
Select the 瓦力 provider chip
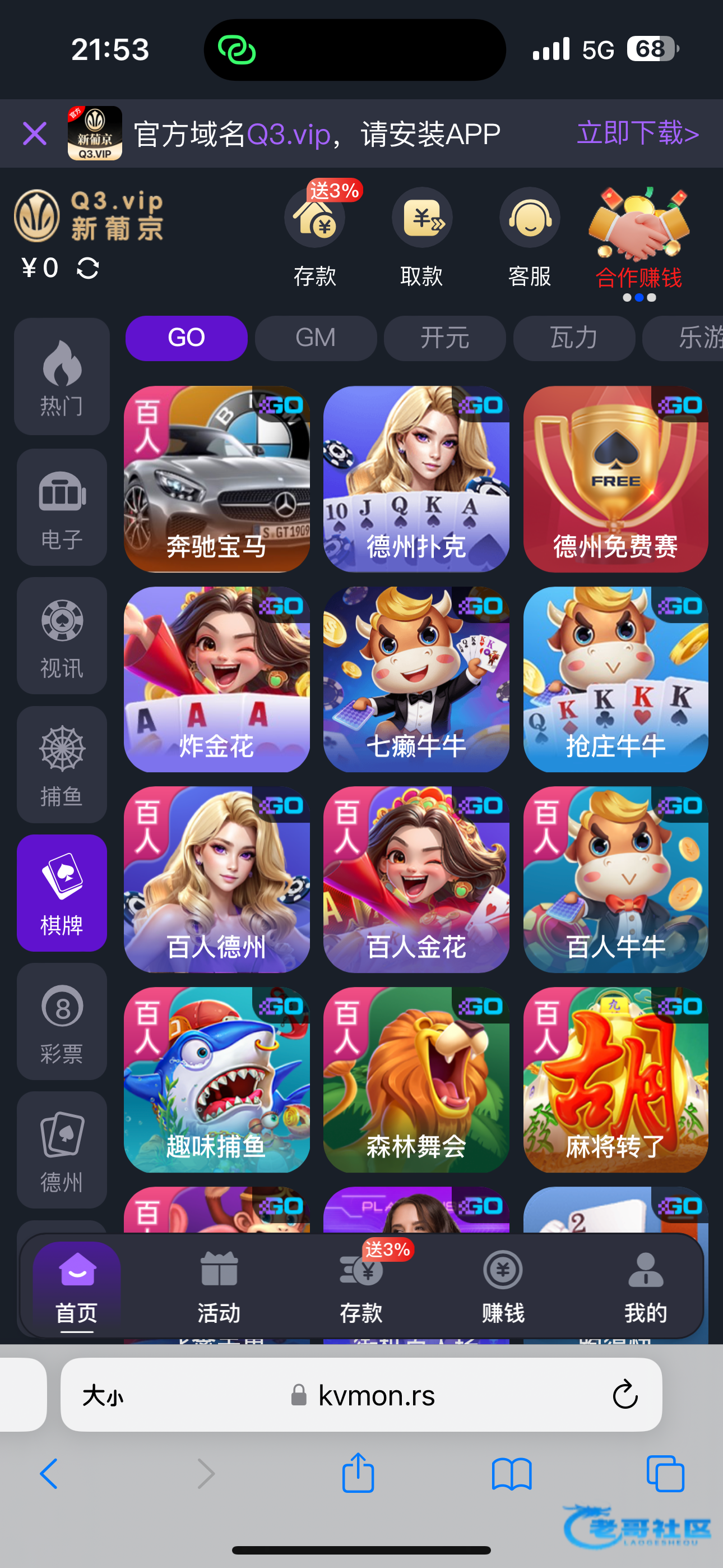tap(573, 338)
